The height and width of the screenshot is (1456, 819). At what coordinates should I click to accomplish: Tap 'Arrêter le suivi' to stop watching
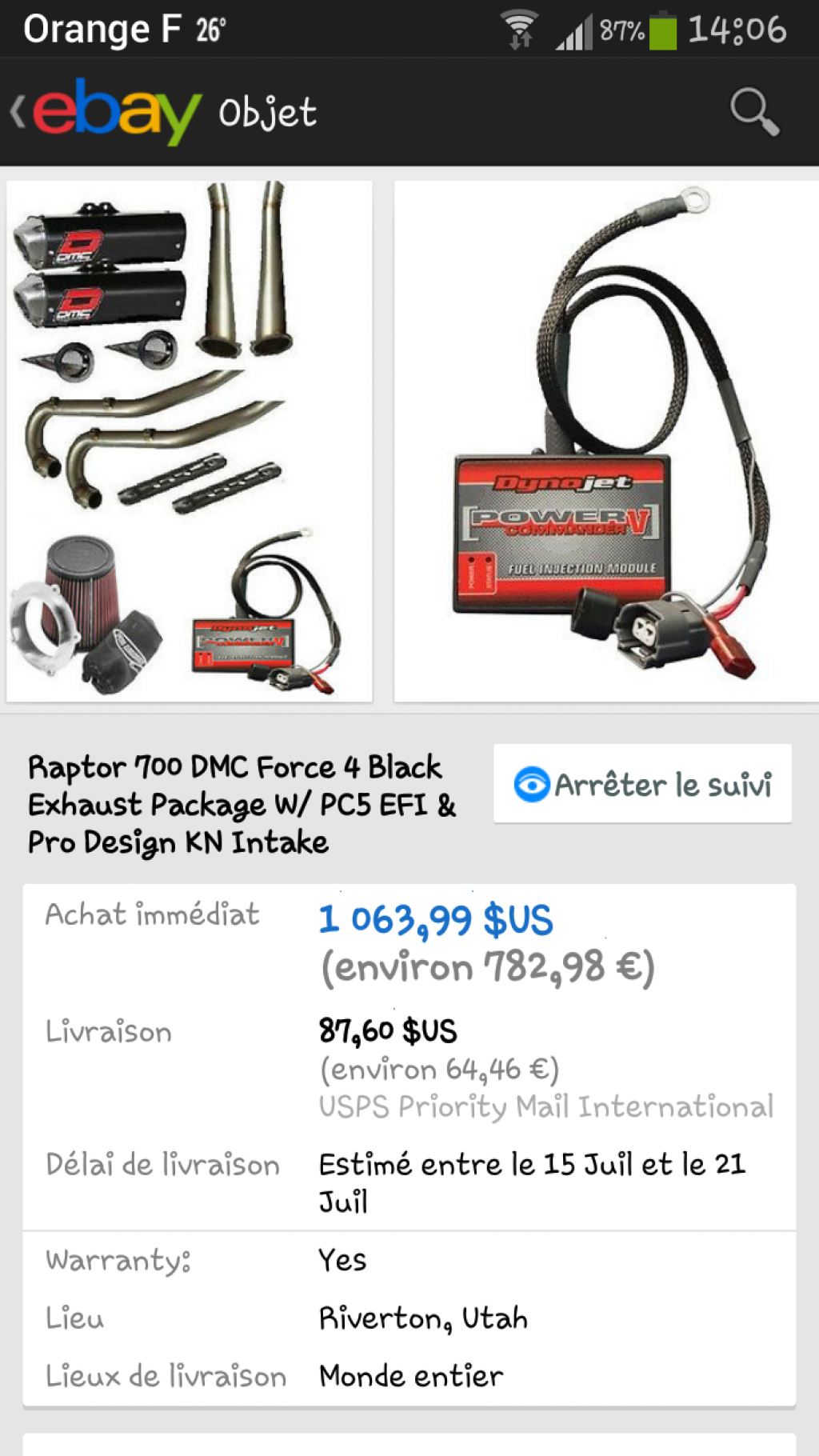click(642, 784)
